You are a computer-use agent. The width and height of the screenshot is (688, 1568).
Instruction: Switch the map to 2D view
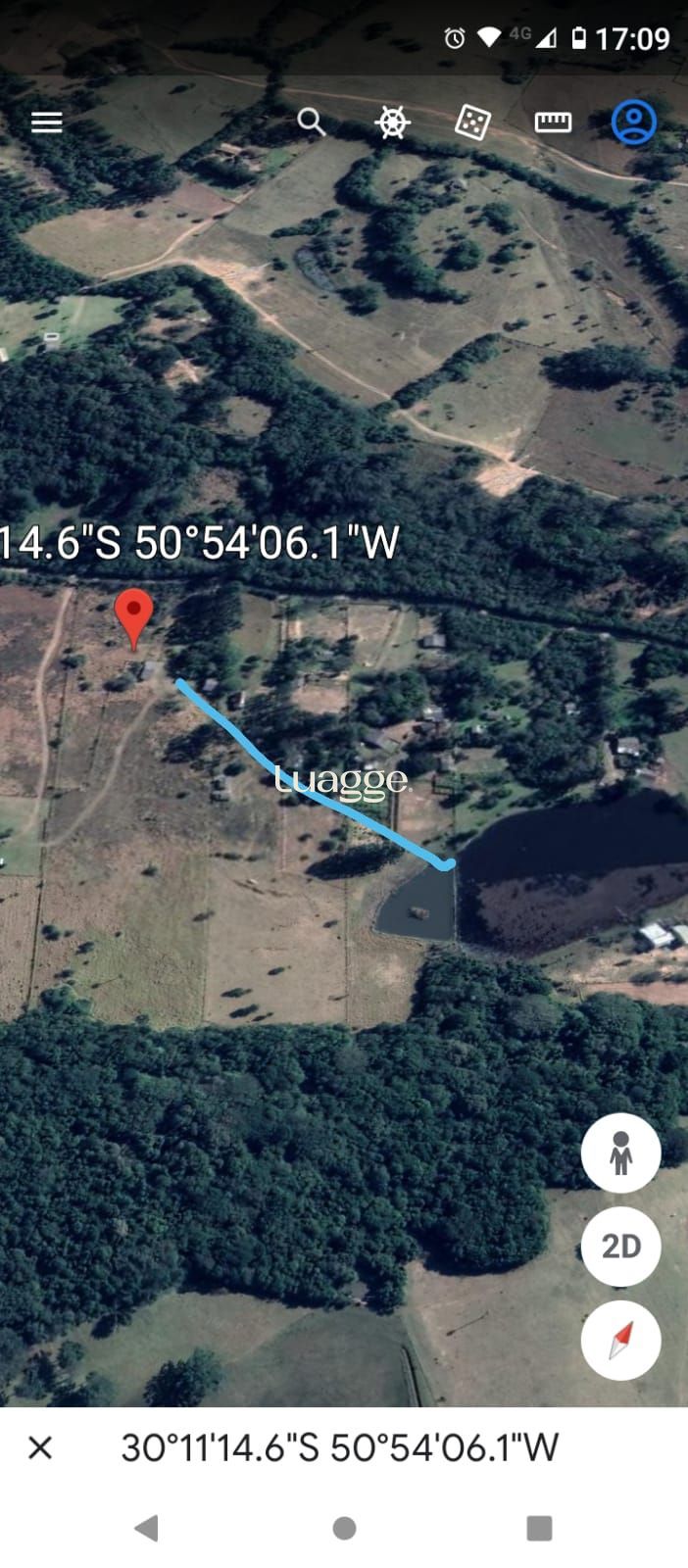pyautogui.click(x=620, y=1247)
